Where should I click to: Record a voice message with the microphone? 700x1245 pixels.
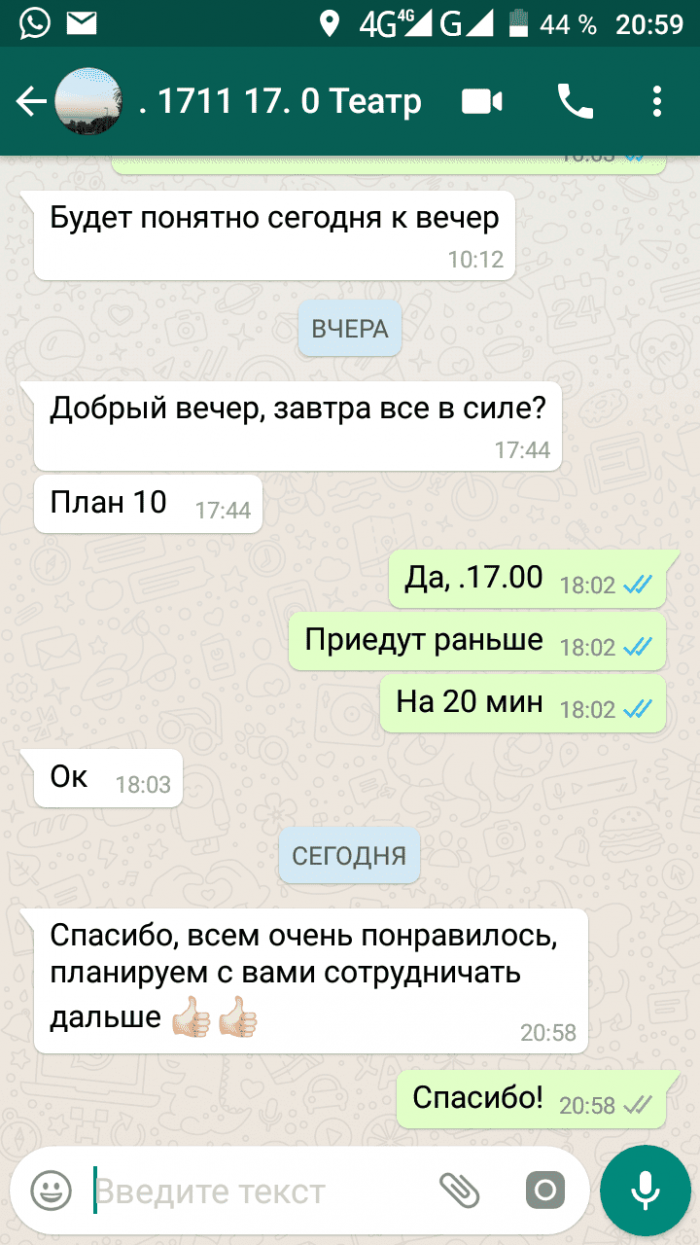coord(645,1190)
